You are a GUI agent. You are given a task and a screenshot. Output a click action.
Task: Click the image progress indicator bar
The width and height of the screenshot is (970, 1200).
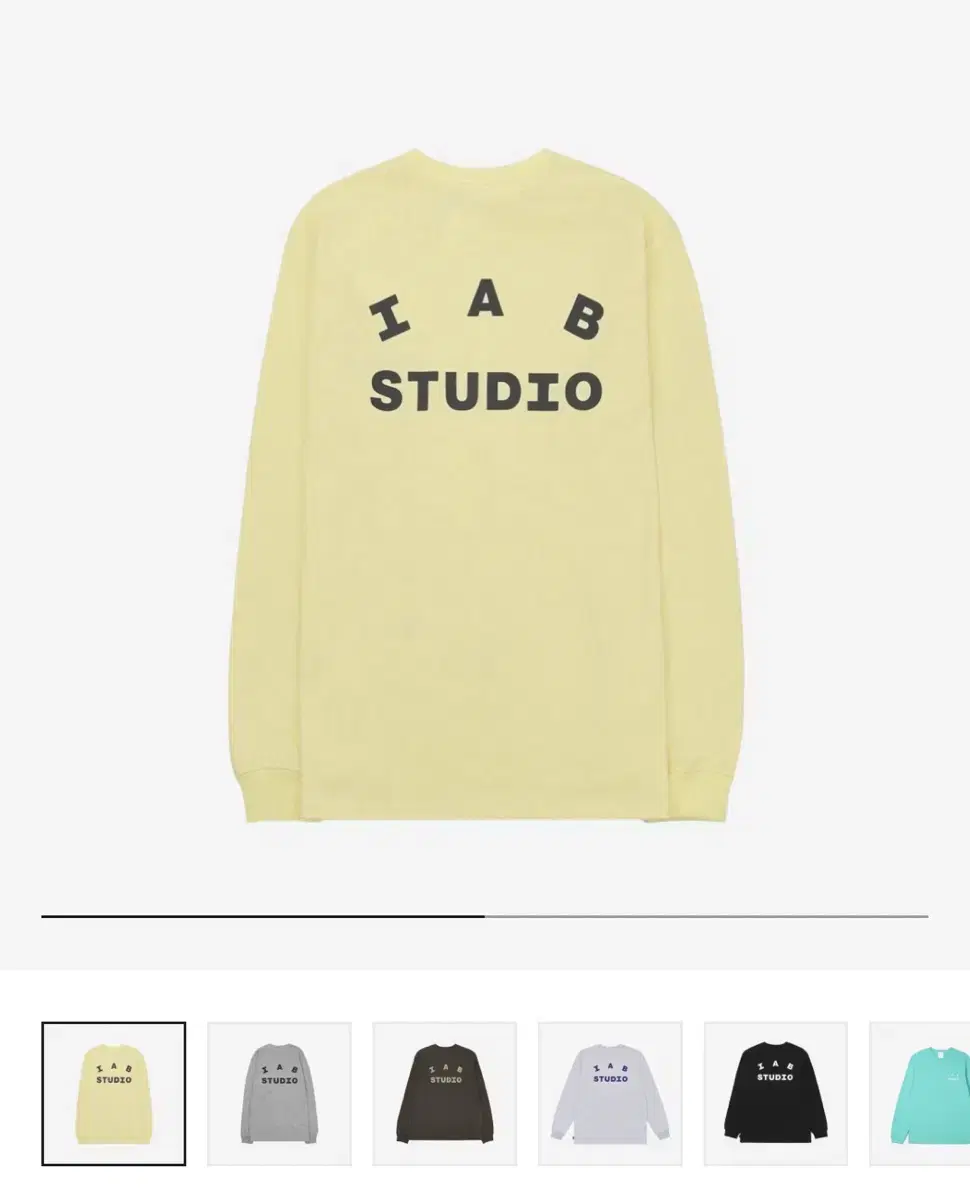485,913
